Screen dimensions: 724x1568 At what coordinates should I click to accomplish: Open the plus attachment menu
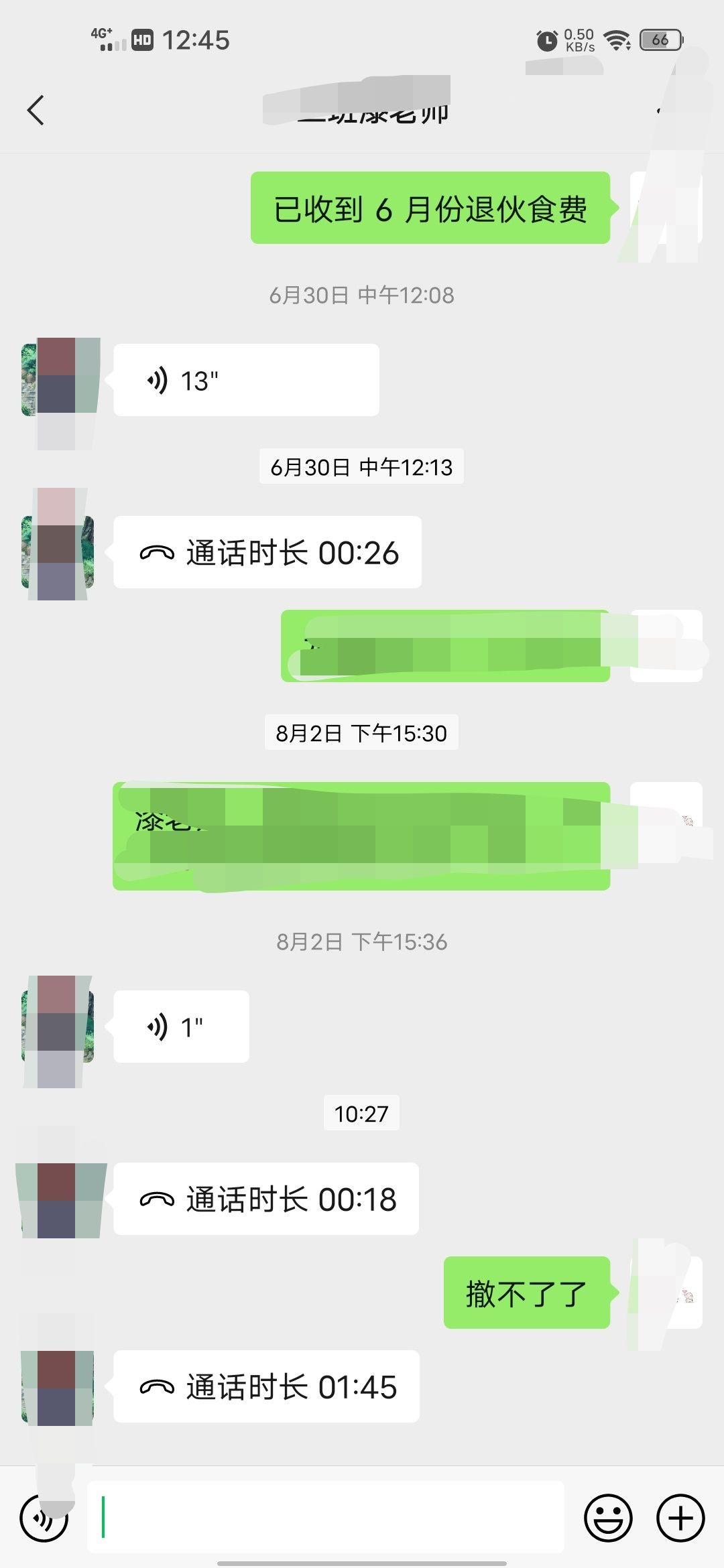680,1518
